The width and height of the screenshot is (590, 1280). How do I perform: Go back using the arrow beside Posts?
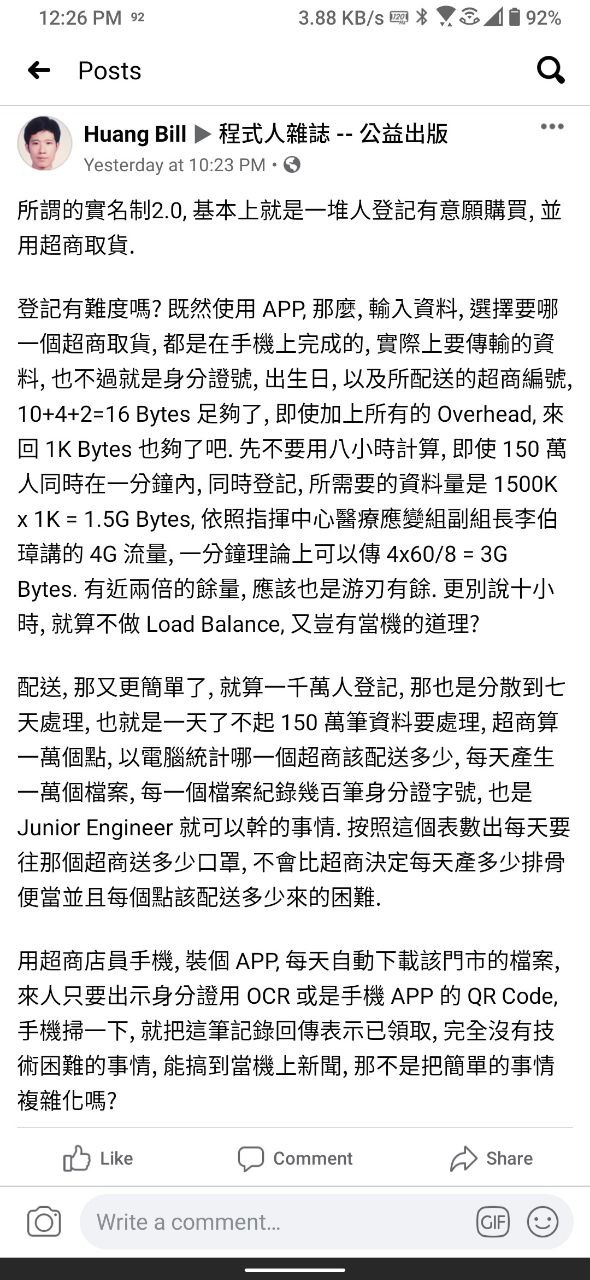click(38, 70)
